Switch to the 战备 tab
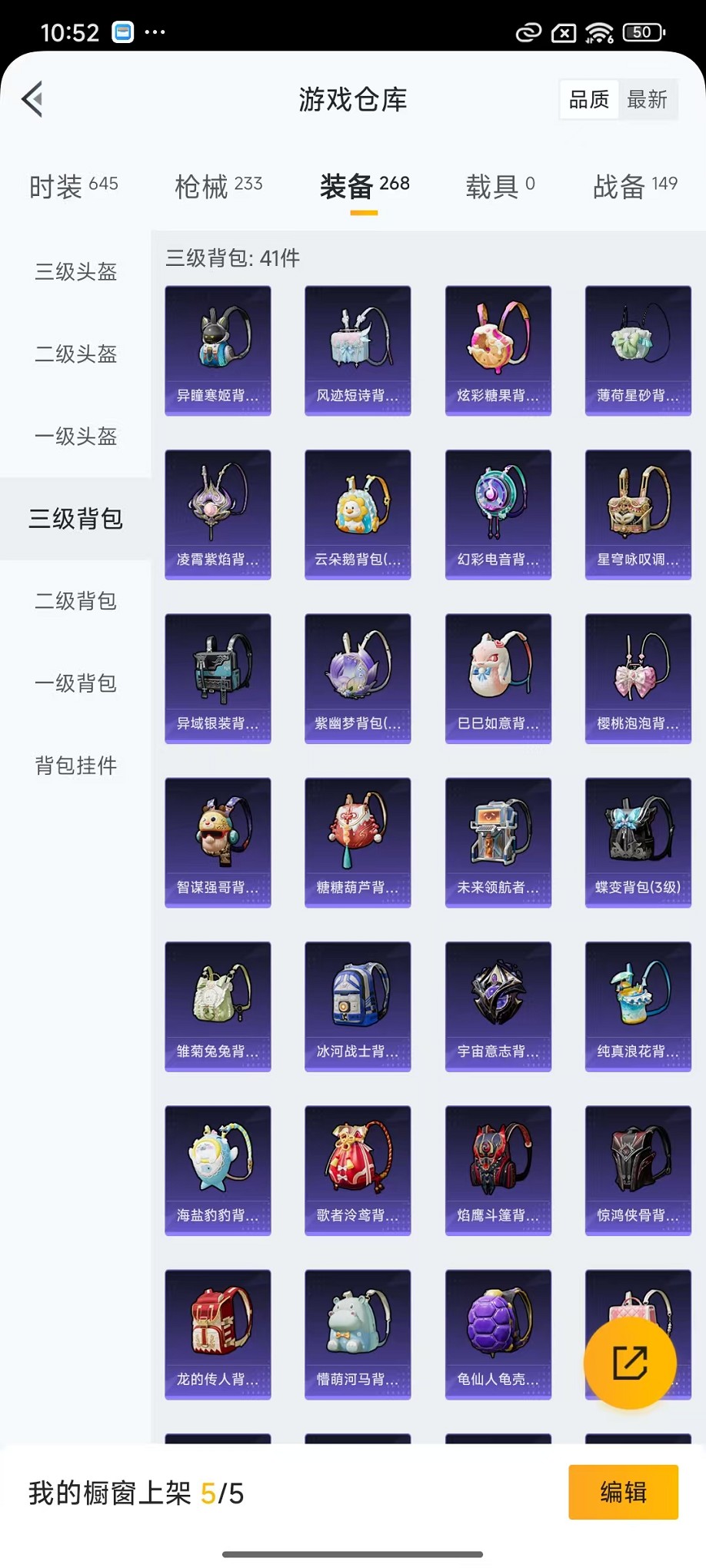The height and width of the screenshot is (1568, 706). [634, 186]
